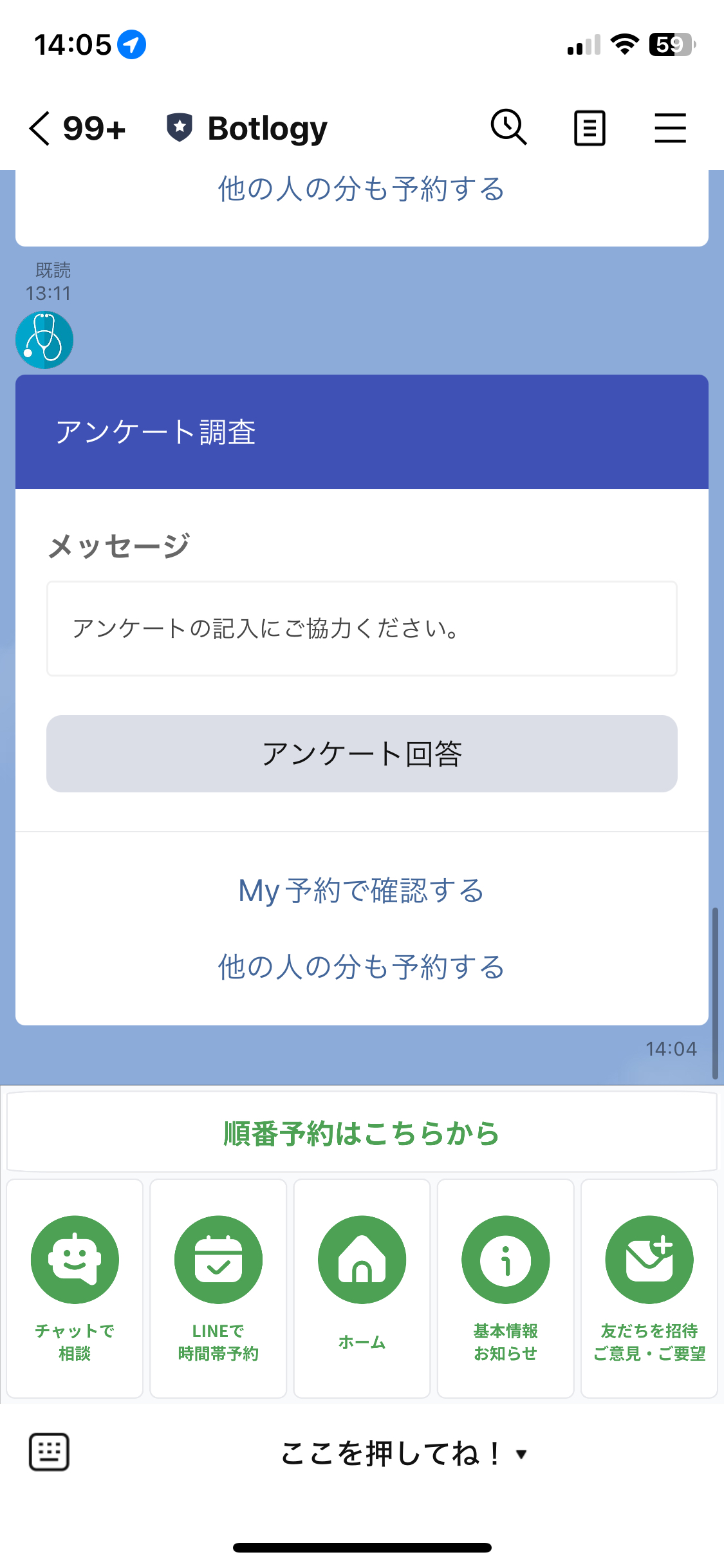Tap the アンケート回答 button
724x1568 pixels.
pos(362,754)
